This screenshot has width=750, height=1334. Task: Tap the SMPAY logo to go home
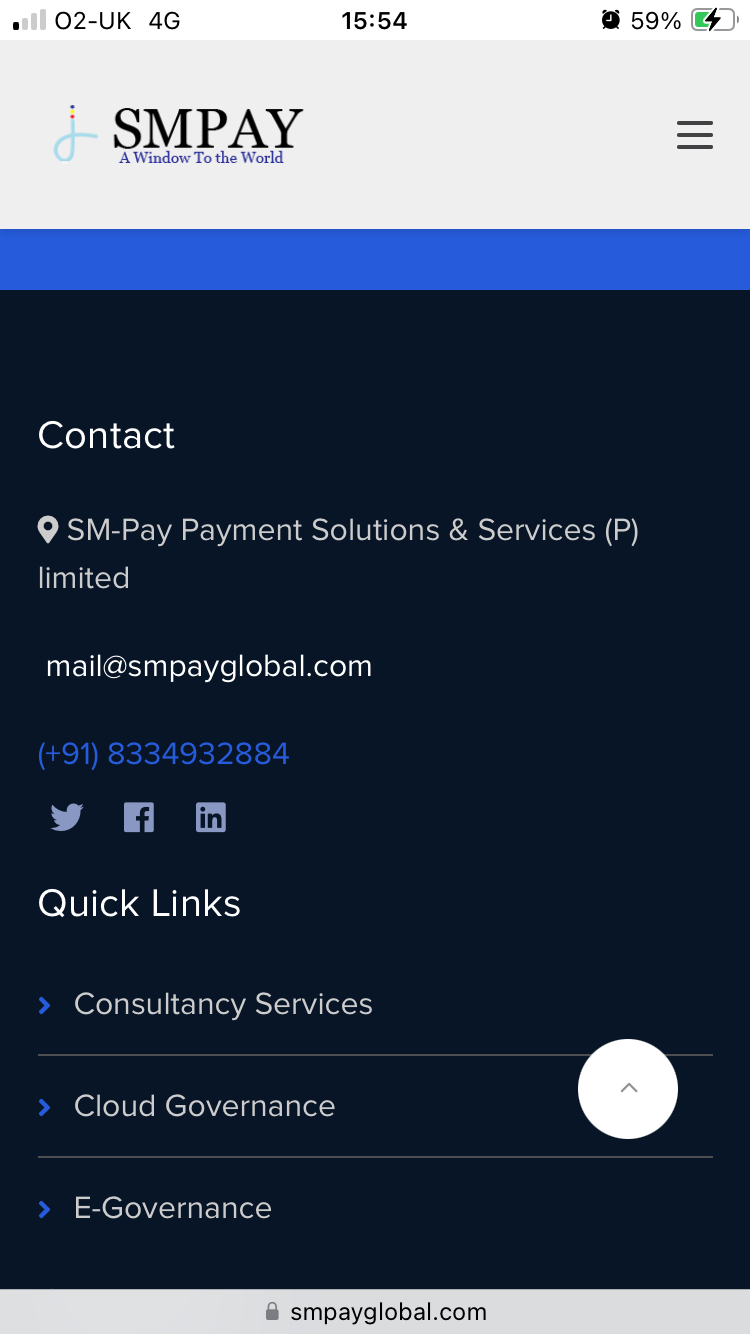click(178, 135)
